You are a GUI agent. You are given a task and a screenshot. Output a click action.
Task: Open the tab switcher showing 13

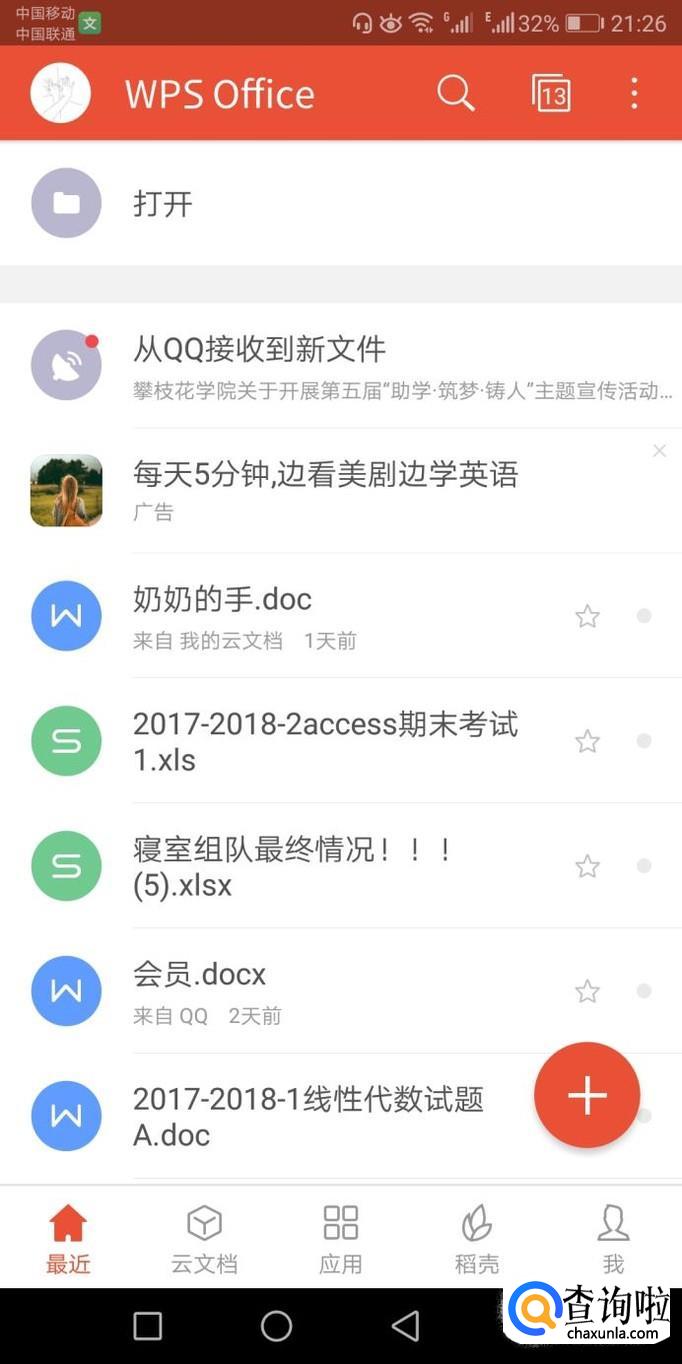click(551, 94)
